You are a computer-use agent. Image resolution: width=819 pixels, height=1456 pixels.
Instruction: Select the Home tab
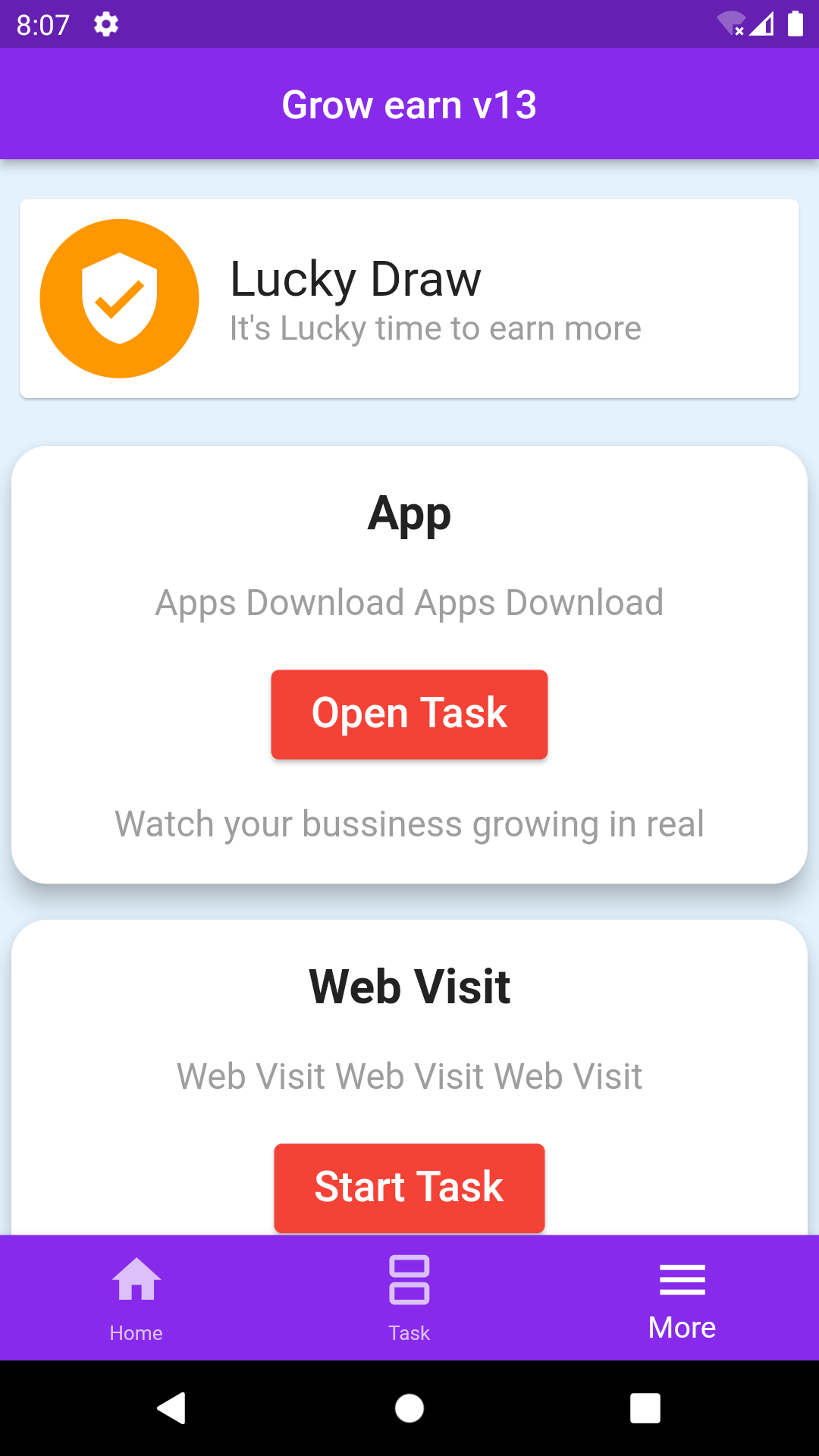click(x=136, y=1298)
